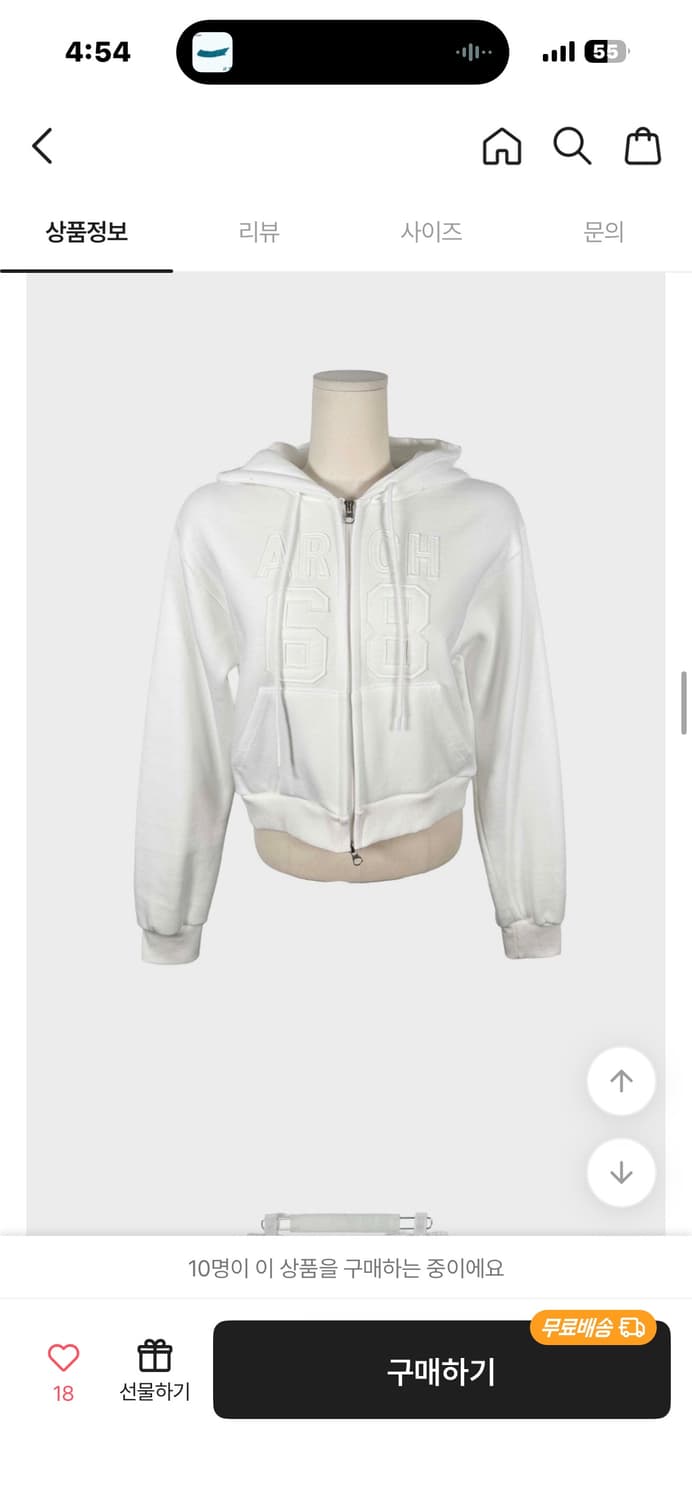Open the search magnifier
Image resolution: width=692 pixels, height=1500 pixels.
(x=572, y=146)
